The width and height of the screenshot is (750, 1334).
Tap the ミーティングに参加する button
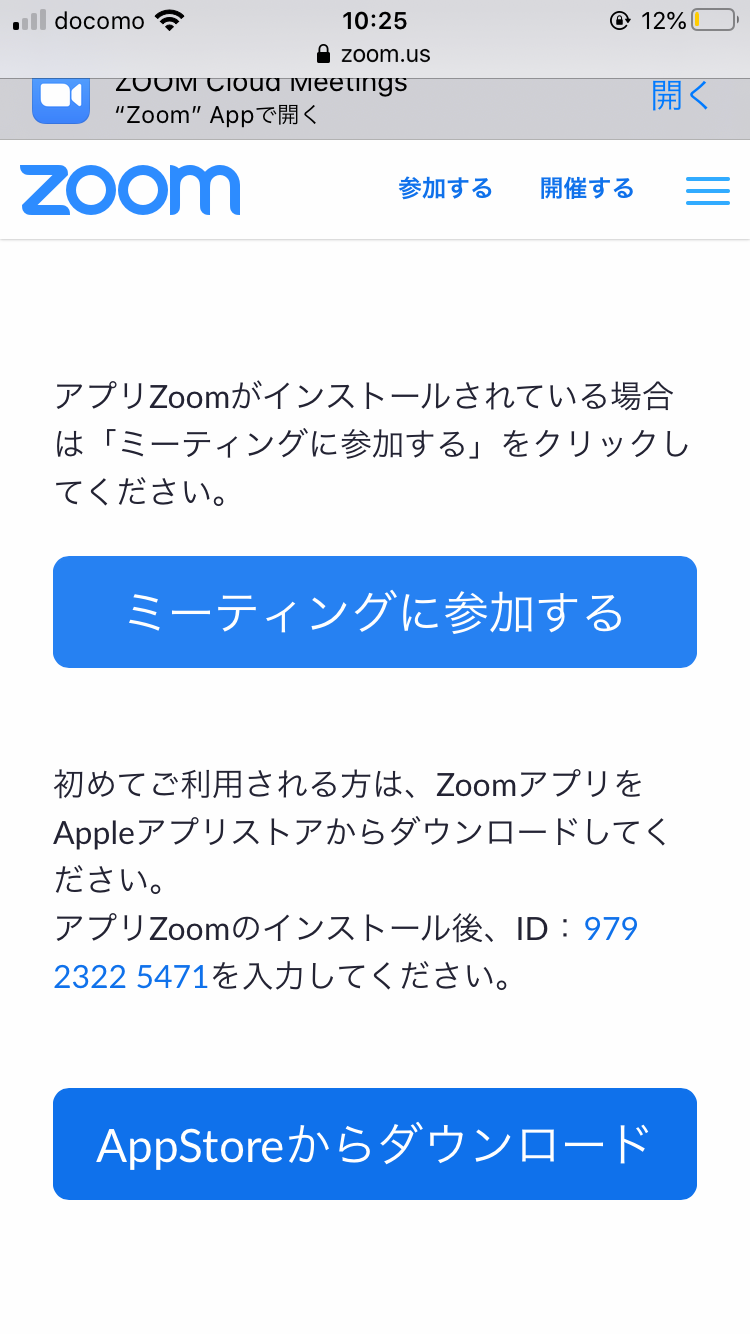click(x=375, y=612)
